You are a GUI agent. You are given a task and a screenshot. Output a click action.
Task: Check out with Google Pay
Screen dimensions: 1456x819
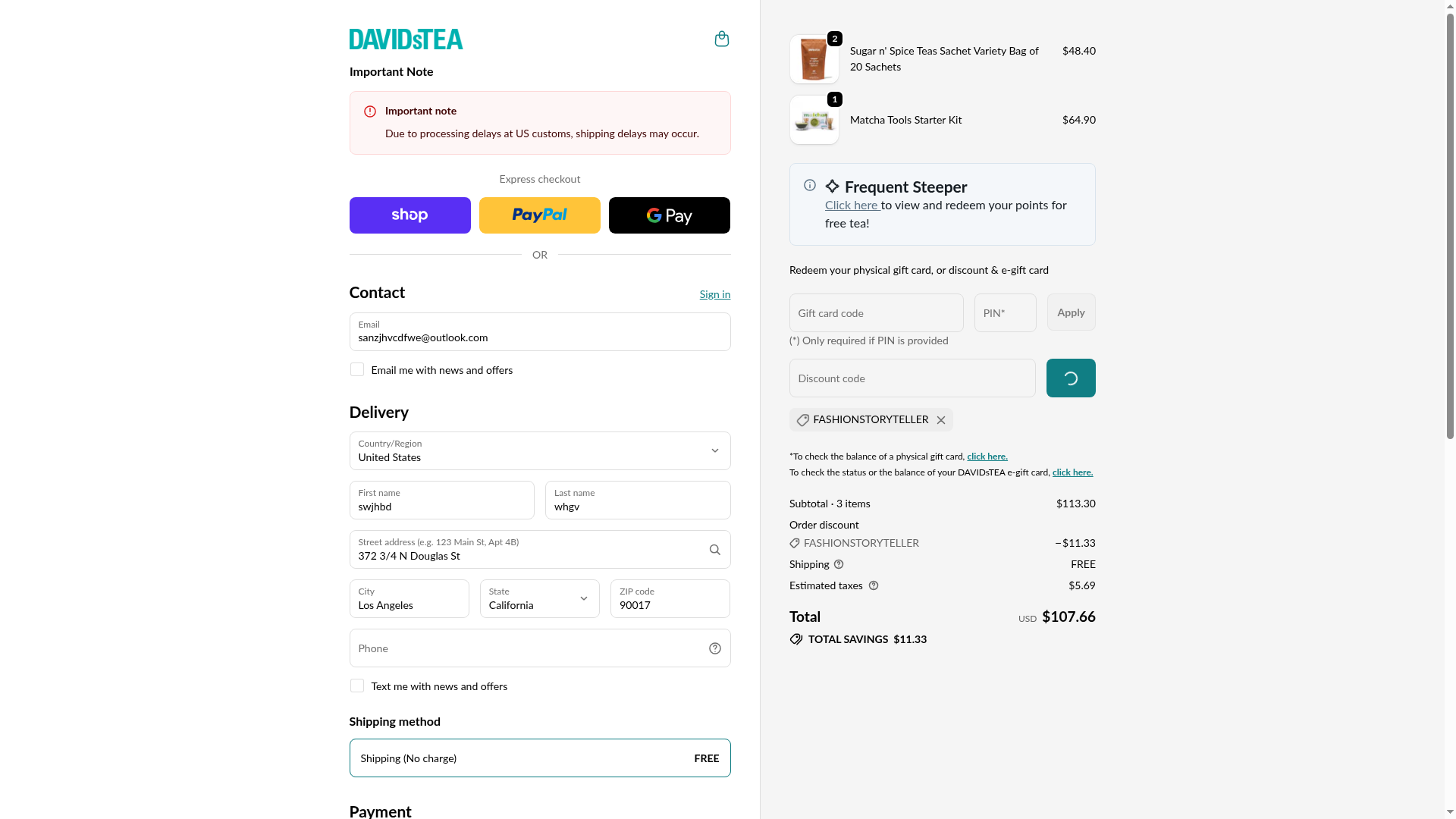pos(669,215)
